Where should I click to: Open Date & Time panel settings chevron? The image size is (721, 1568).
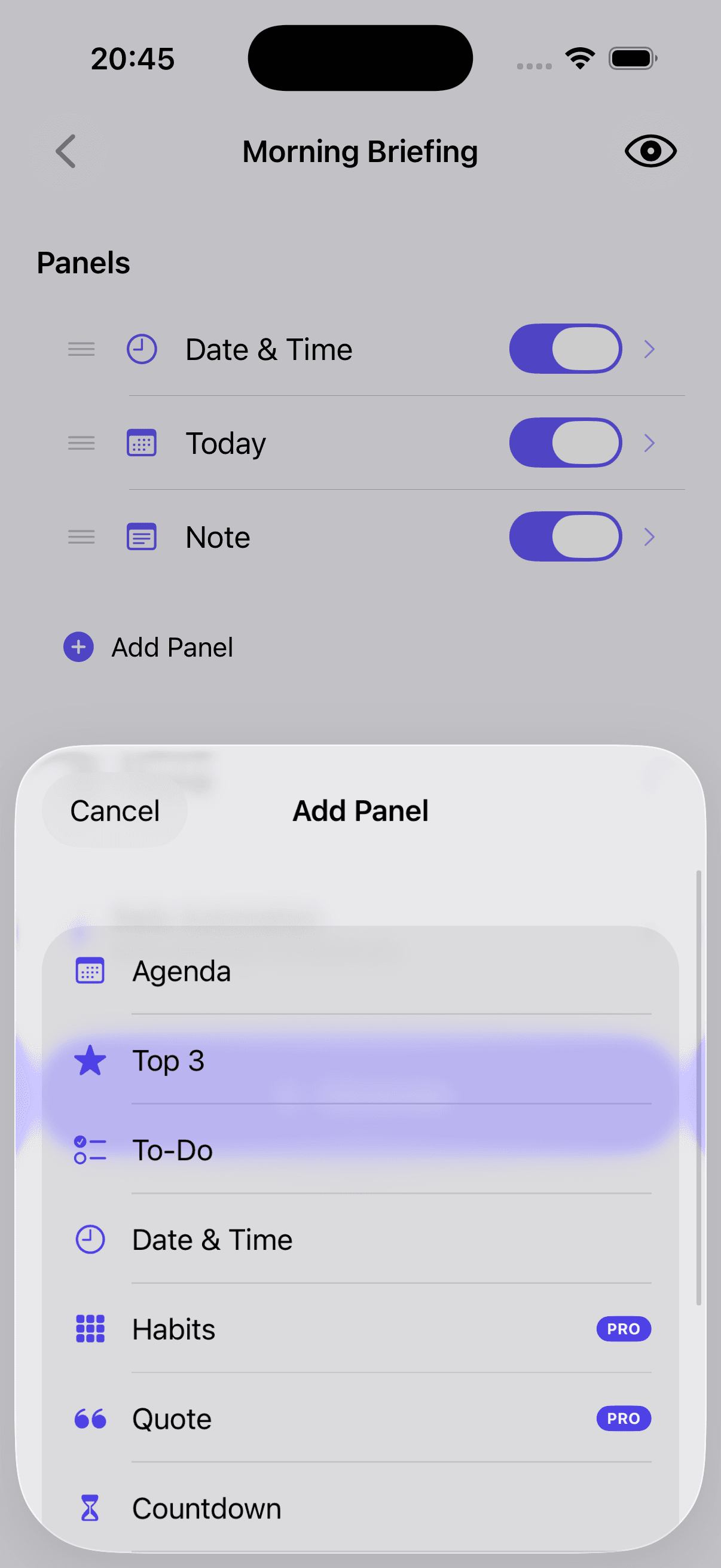[650, 349]
